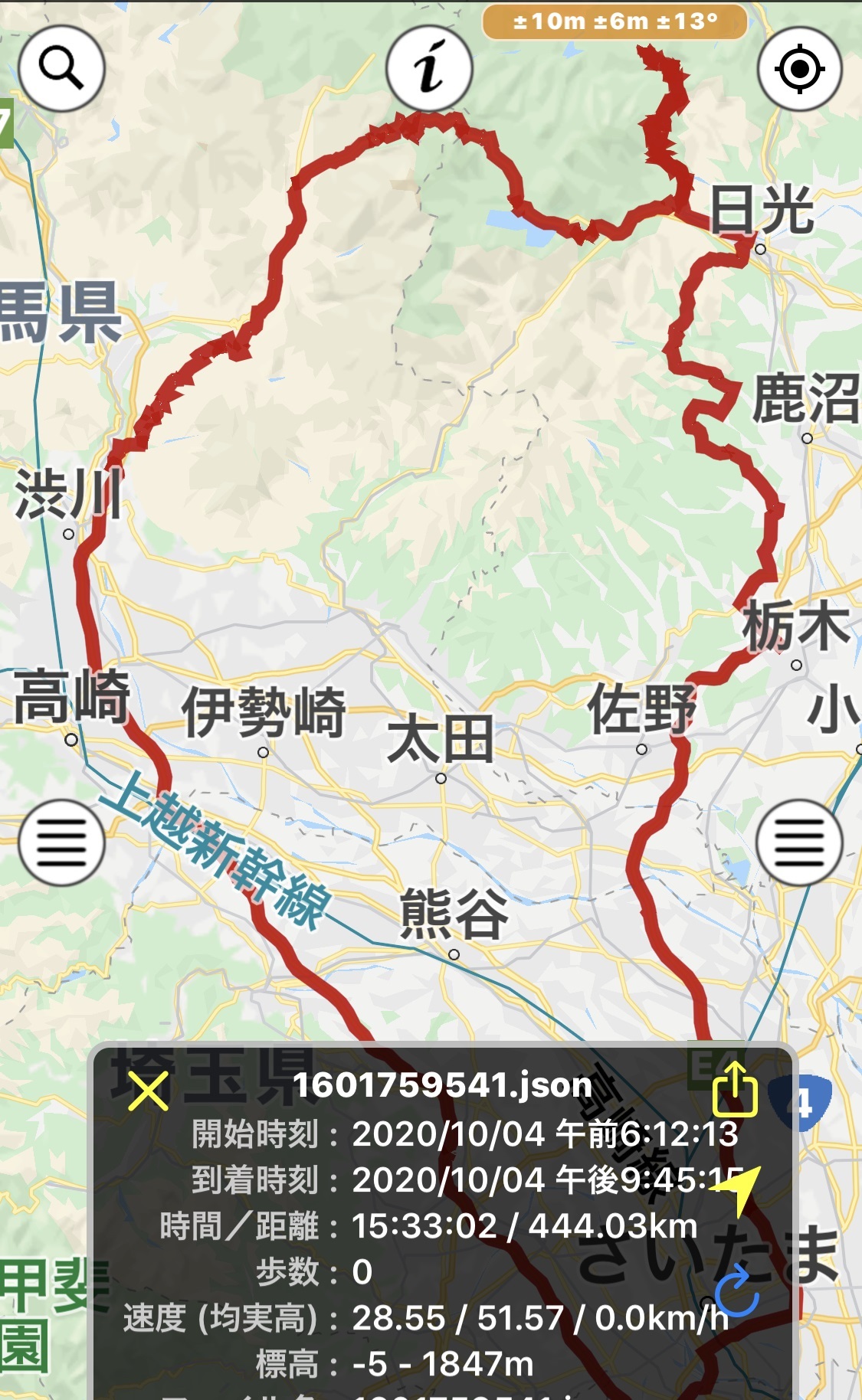Tap the blue reload arrow icon

tap(736, 1290)
